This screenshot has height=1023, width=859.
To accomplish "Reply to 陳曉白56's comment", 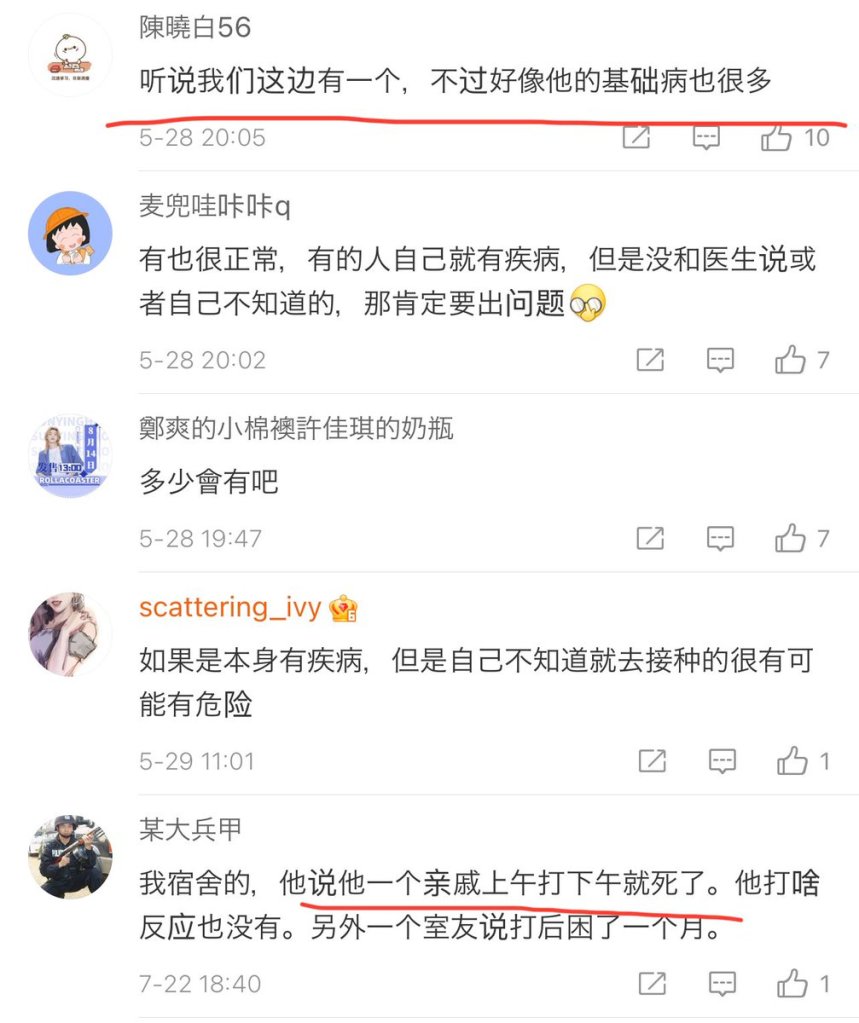I will pyautogui.click(x=706, y=138).
